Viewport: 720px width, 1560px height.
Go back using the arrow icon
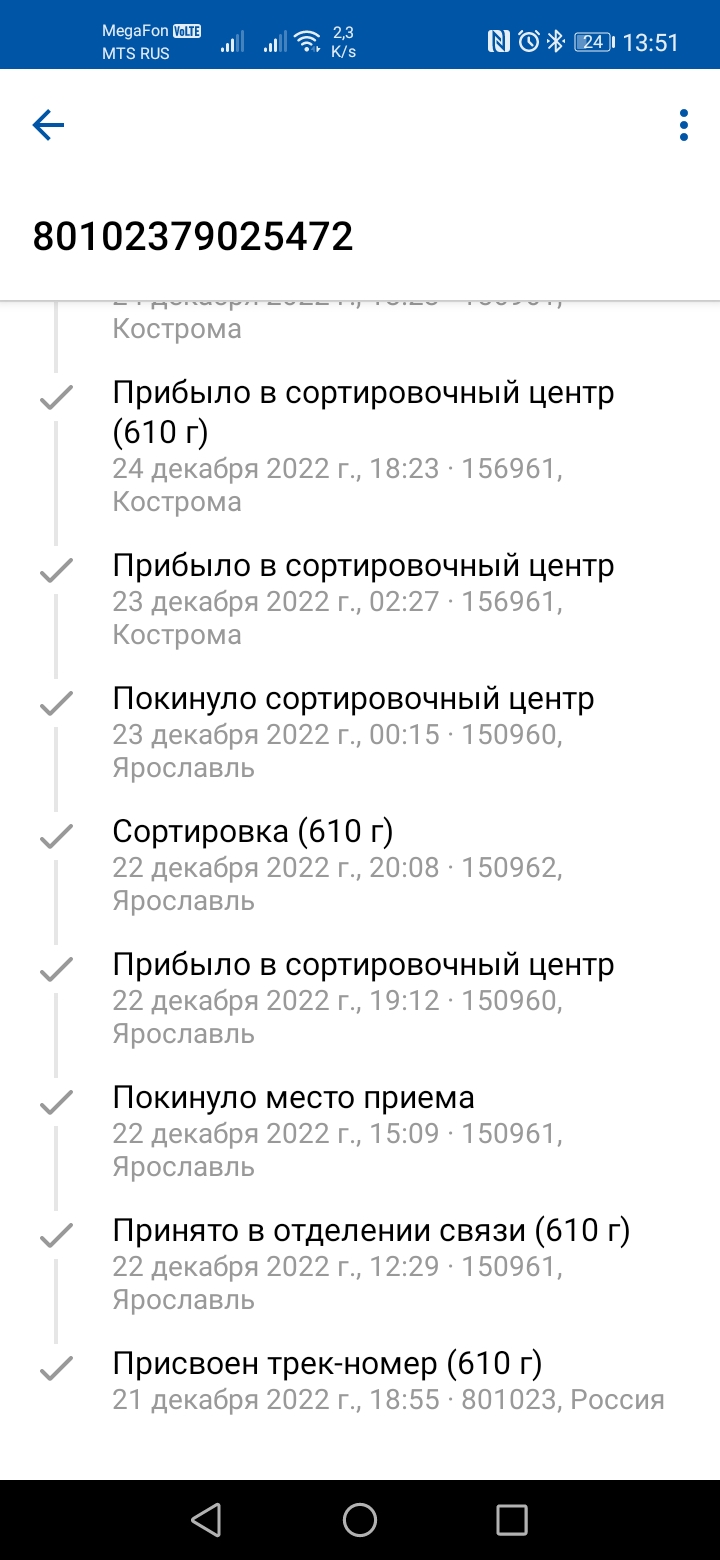point(48,125)
